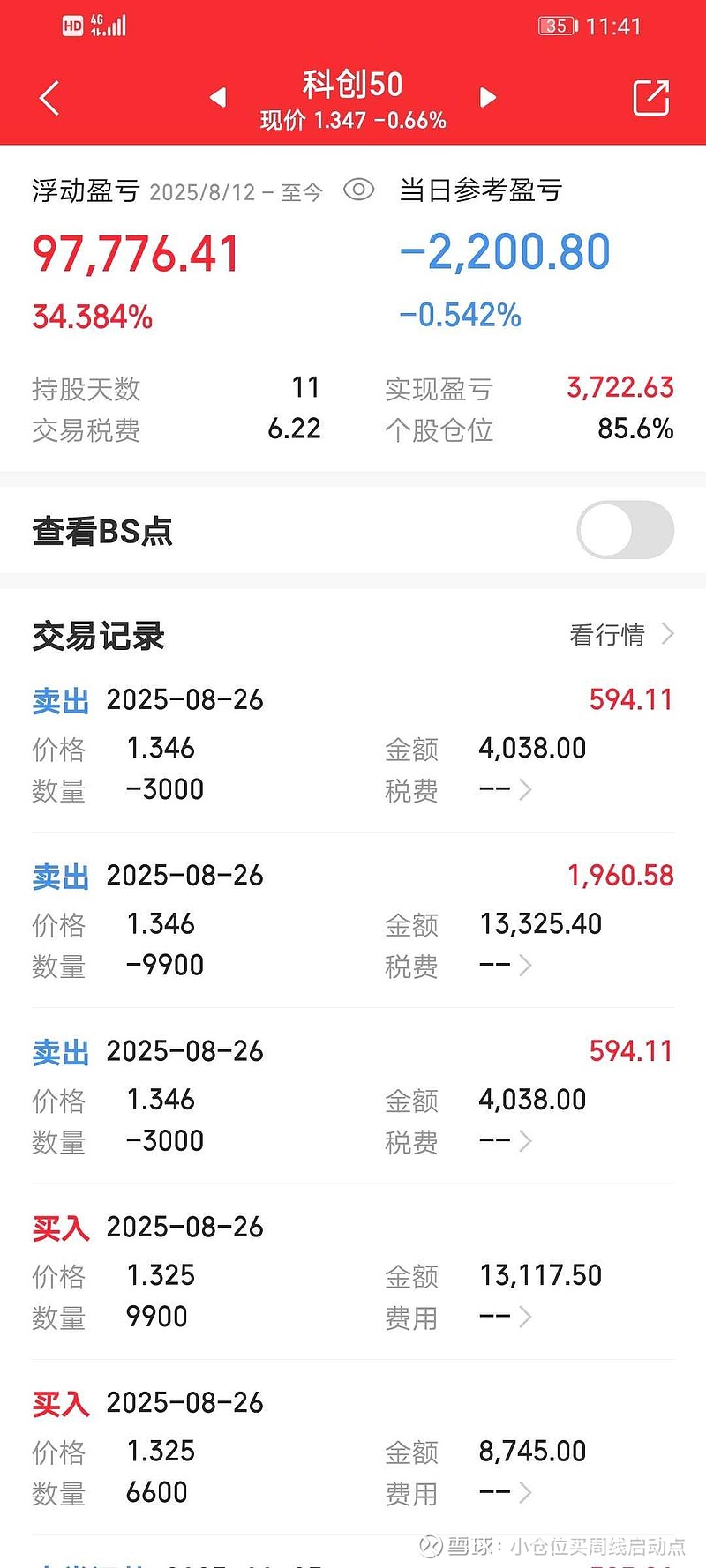
Task: Hide profit figures with the eye icon
Action: [359, 190]
